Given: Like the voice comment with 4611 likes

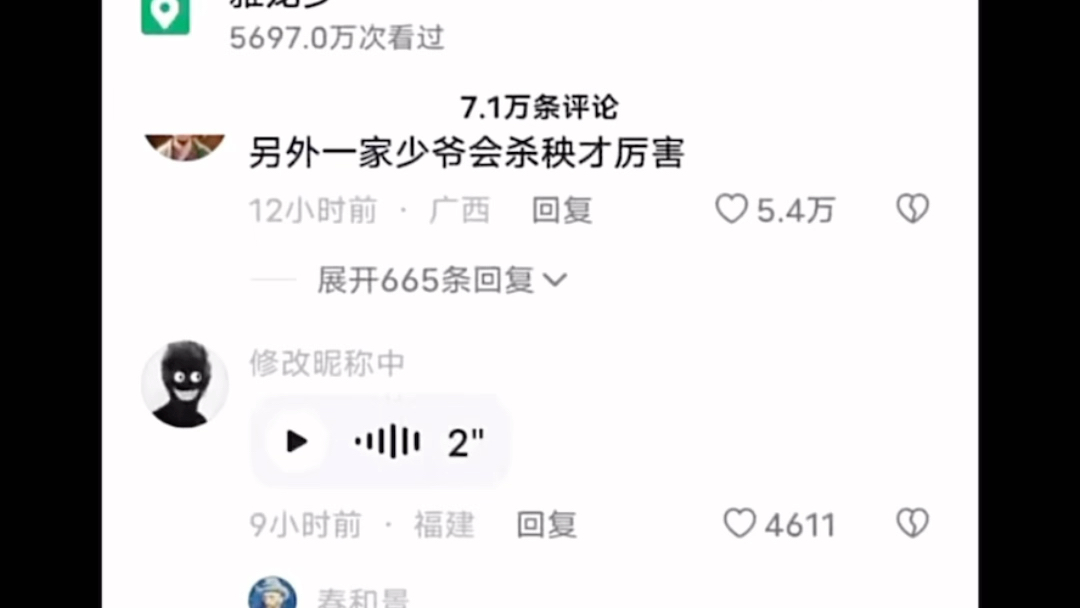Looking at the screenshot, I should coord(739,523).
